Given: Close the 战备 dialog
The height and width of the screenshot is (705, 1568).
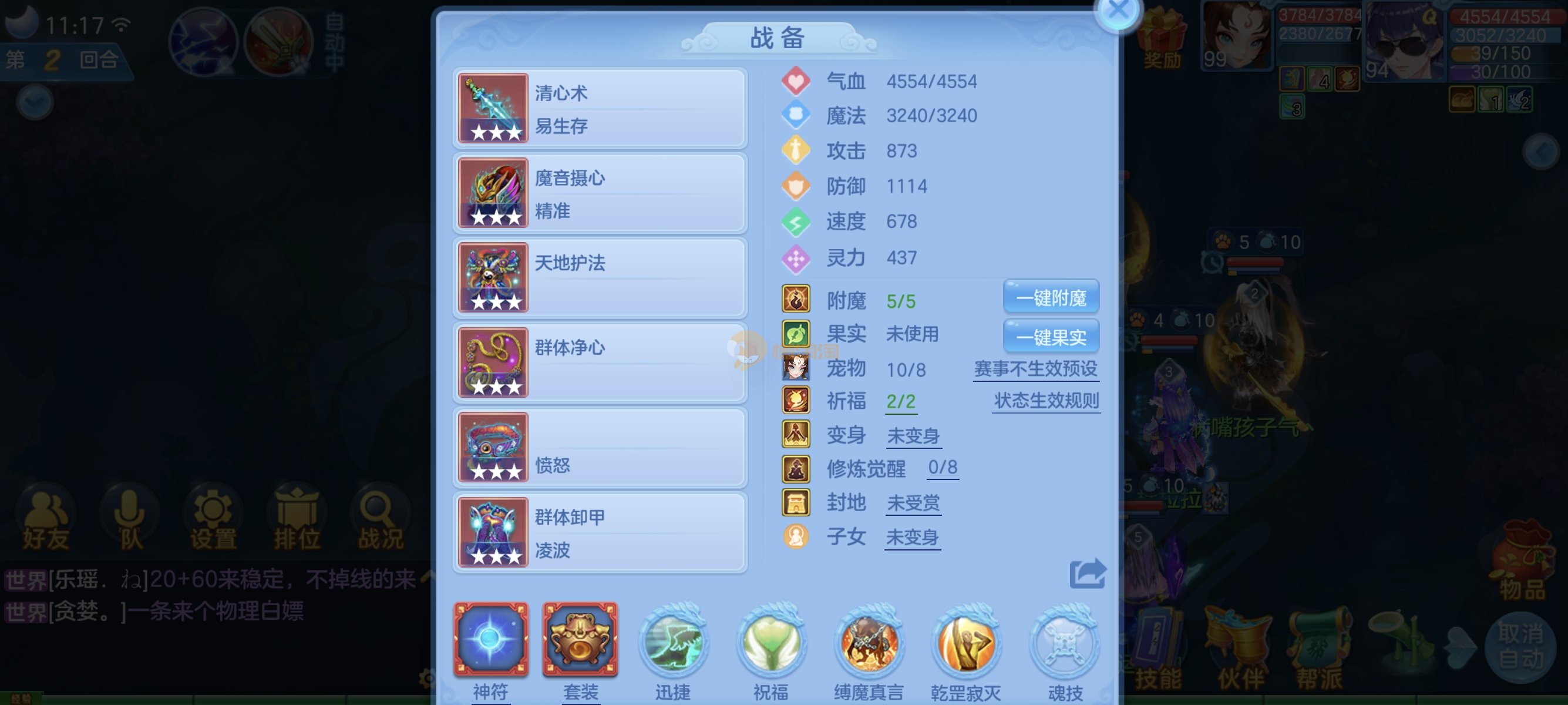Looking at the screenshot, I should click(1118, 11).
